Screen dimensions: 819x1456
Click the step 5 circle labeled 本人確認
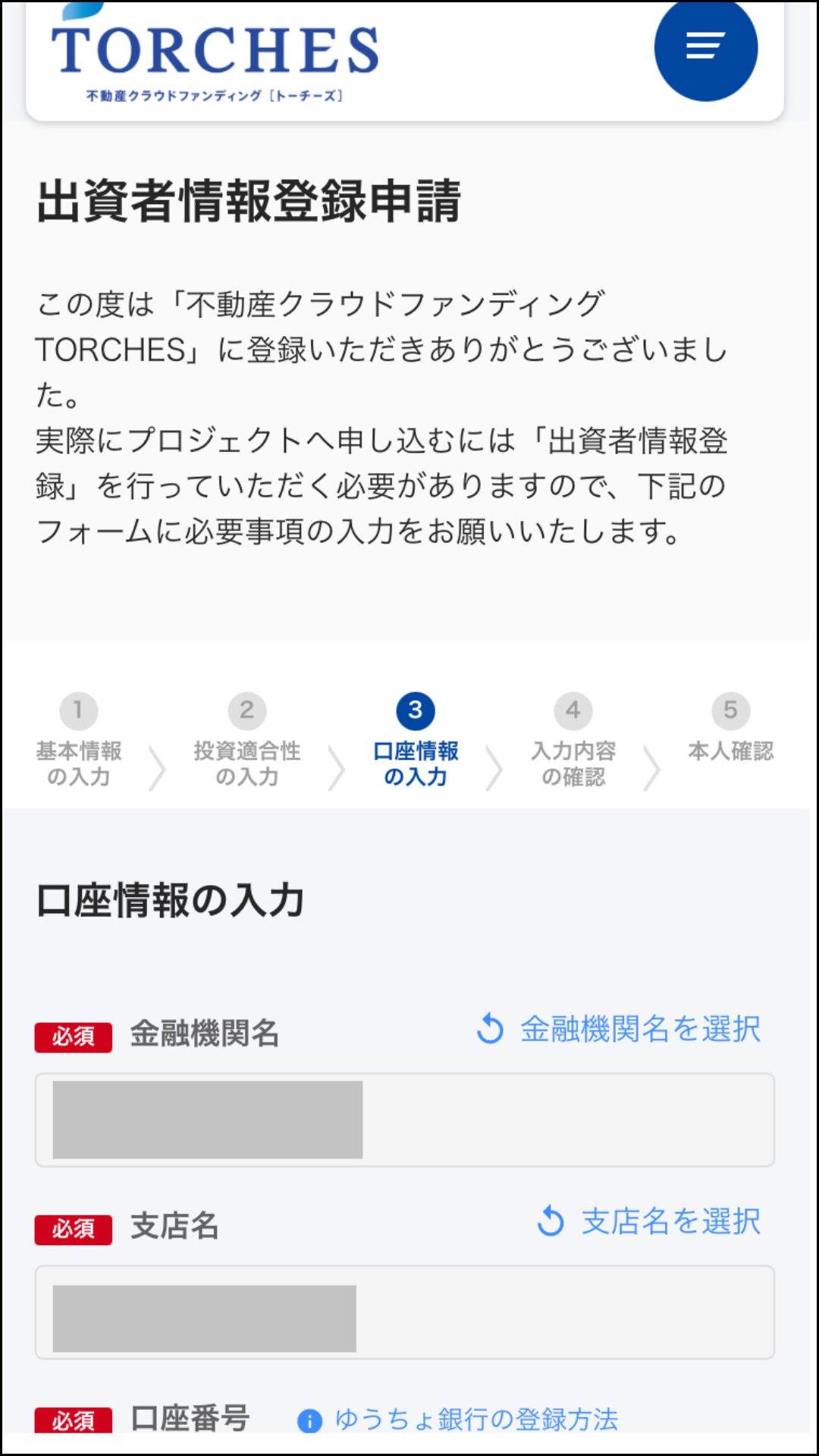730,711
